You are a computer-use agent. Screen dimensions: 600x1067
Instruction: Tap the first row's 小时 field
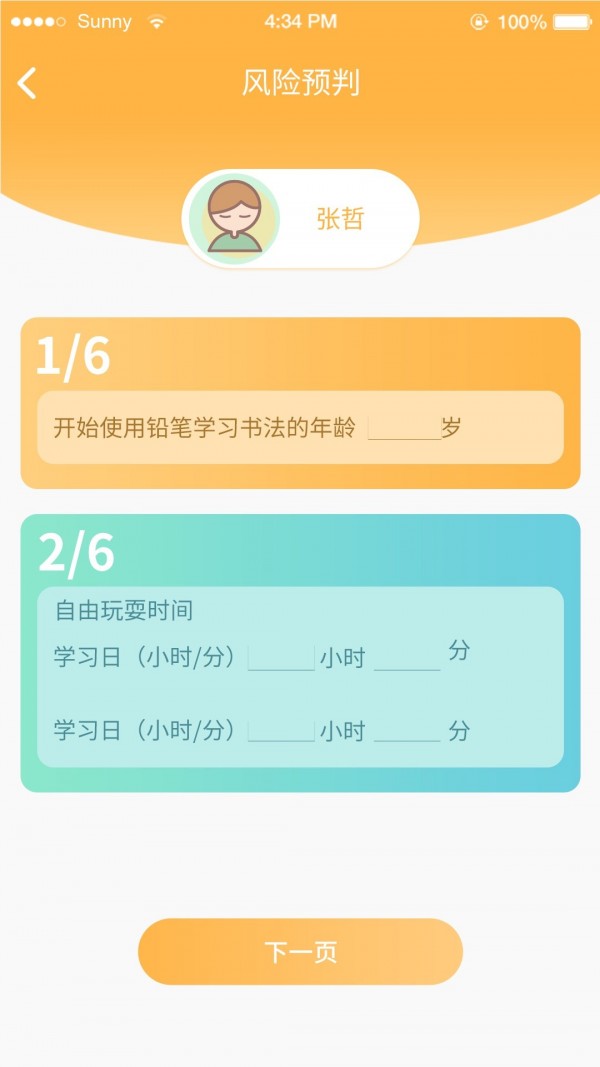[281, 657]
